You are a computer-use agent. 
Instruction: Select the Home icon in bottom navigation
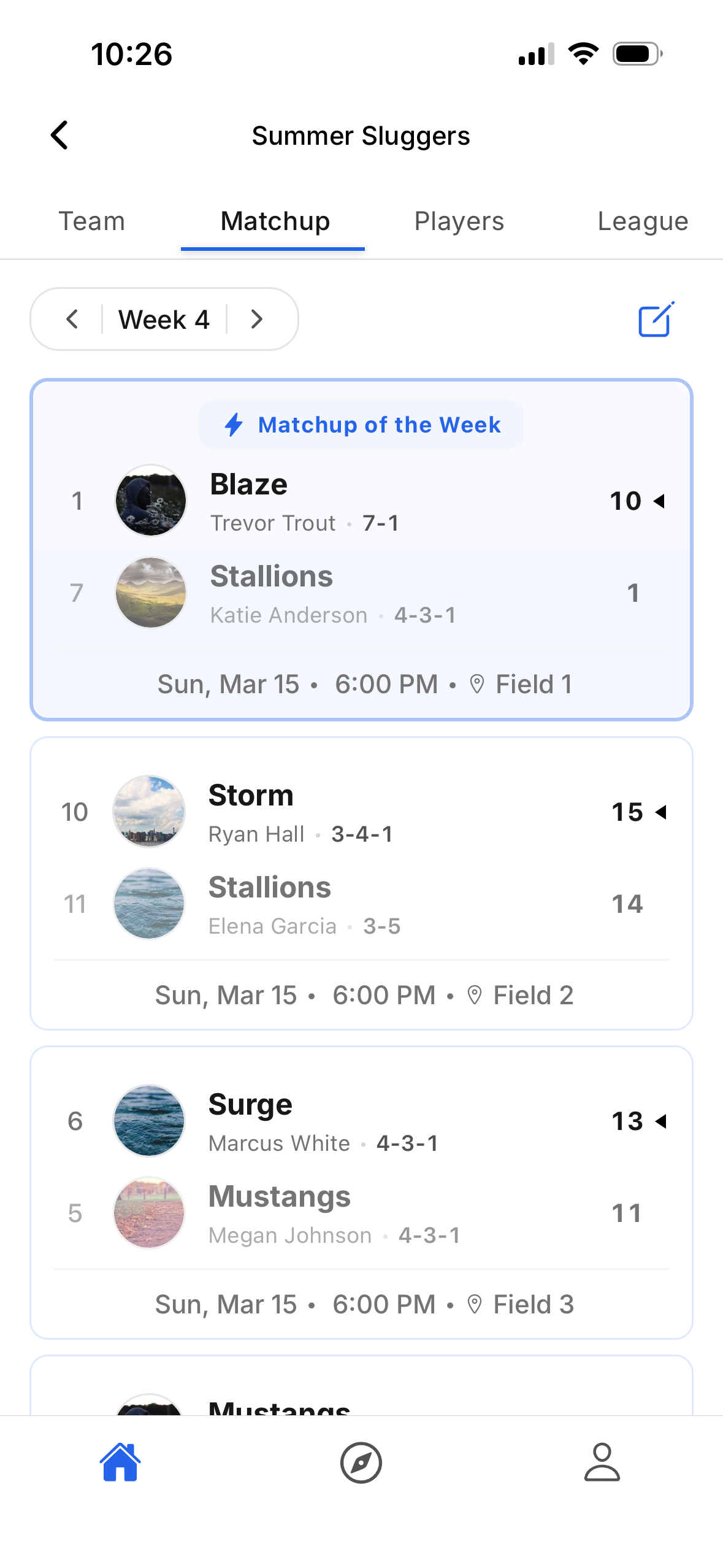(120, 1462)
